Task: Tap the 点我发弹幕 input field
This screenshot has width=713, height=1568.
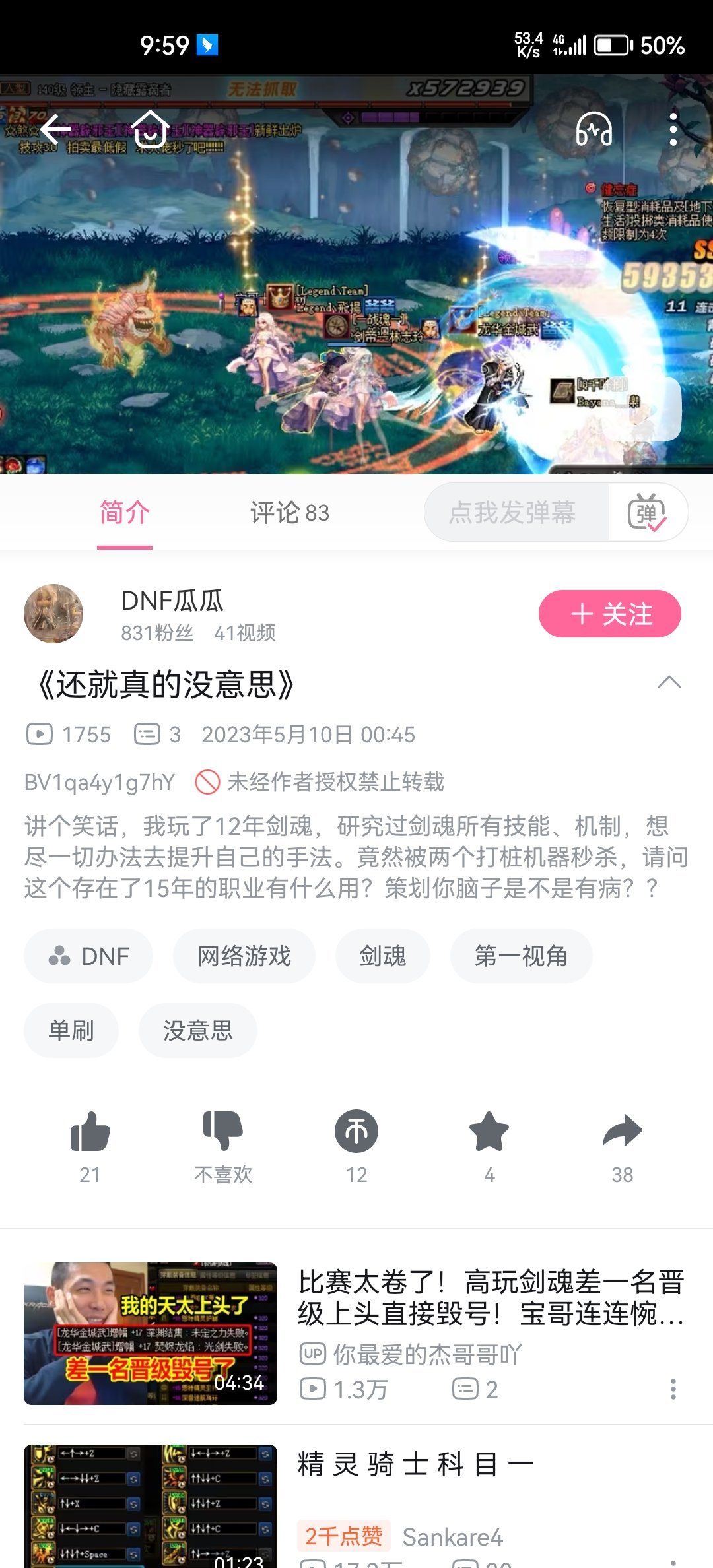Action: coord(515,513)
